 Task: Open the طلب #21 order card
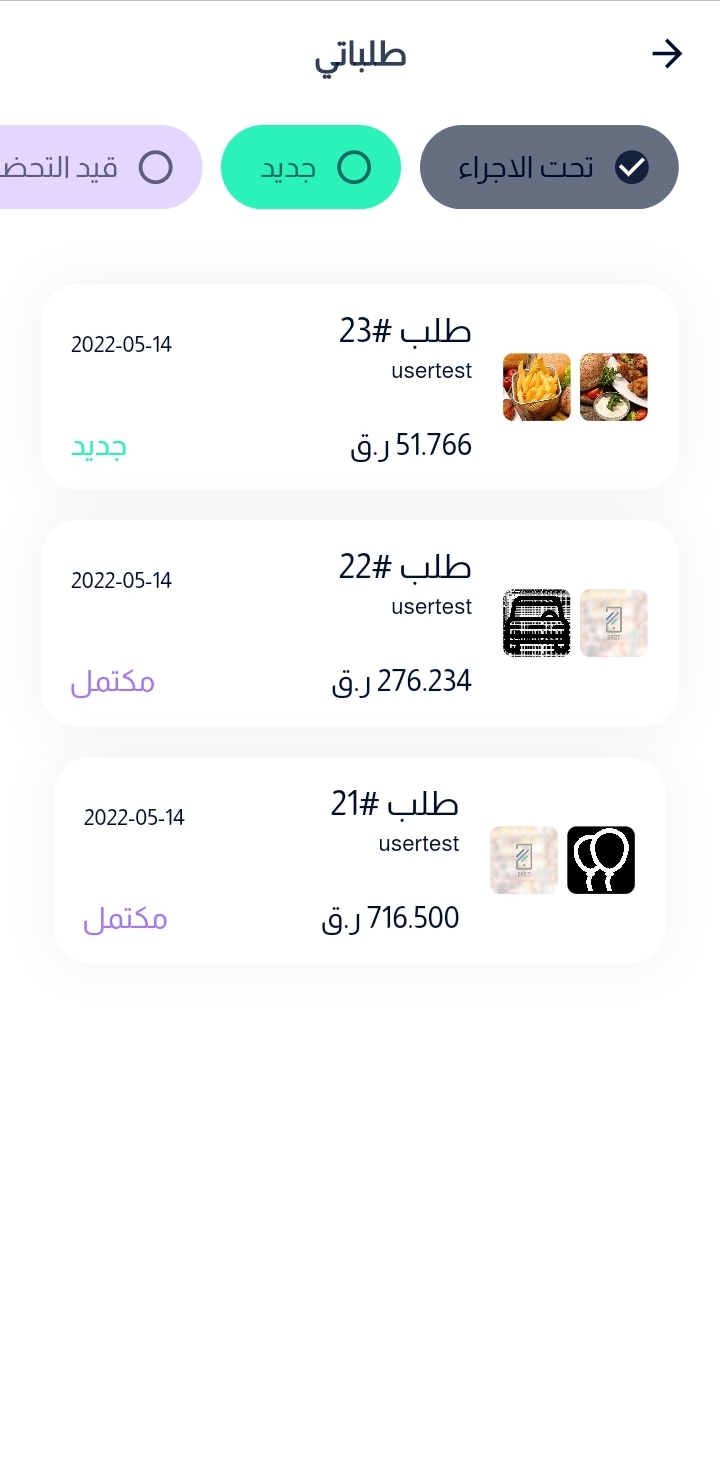point(360,860)
